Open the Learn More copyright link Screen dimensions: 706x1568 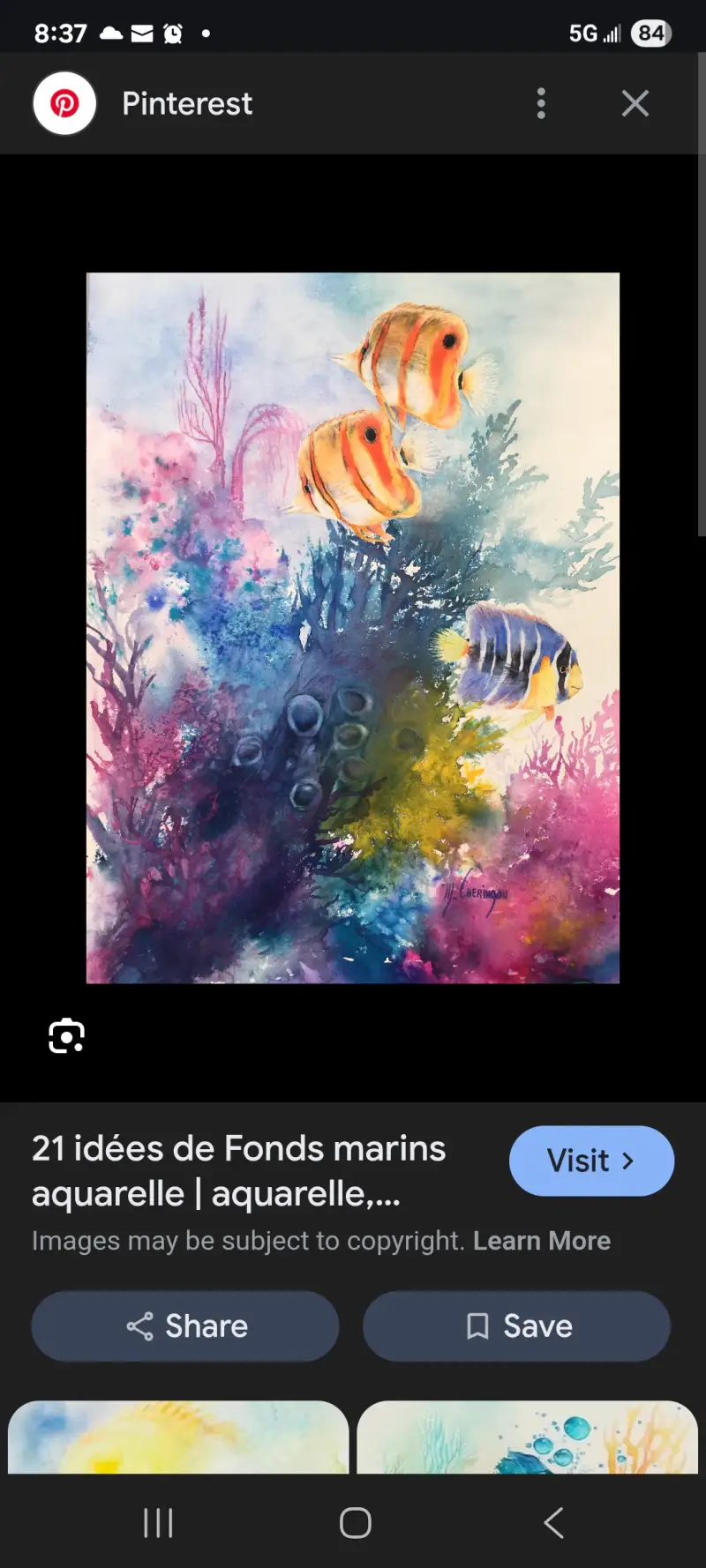point(542,1241)
